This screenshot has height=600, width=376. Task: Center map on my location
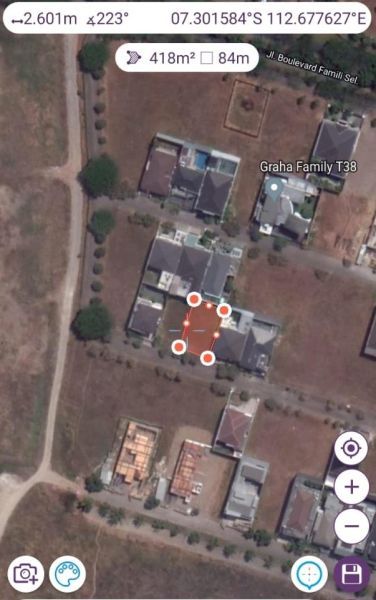[351, 448]
